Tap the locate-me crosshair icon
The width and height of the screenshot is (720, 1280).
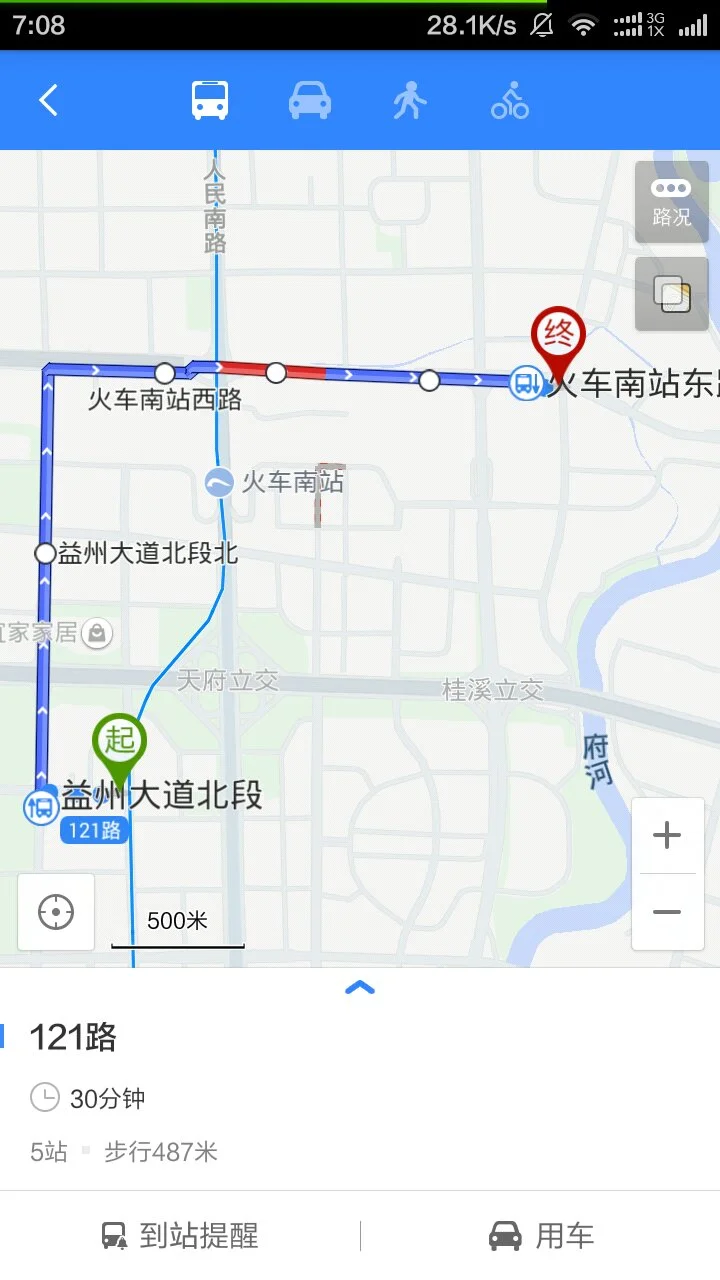click(x=55, y=911)
